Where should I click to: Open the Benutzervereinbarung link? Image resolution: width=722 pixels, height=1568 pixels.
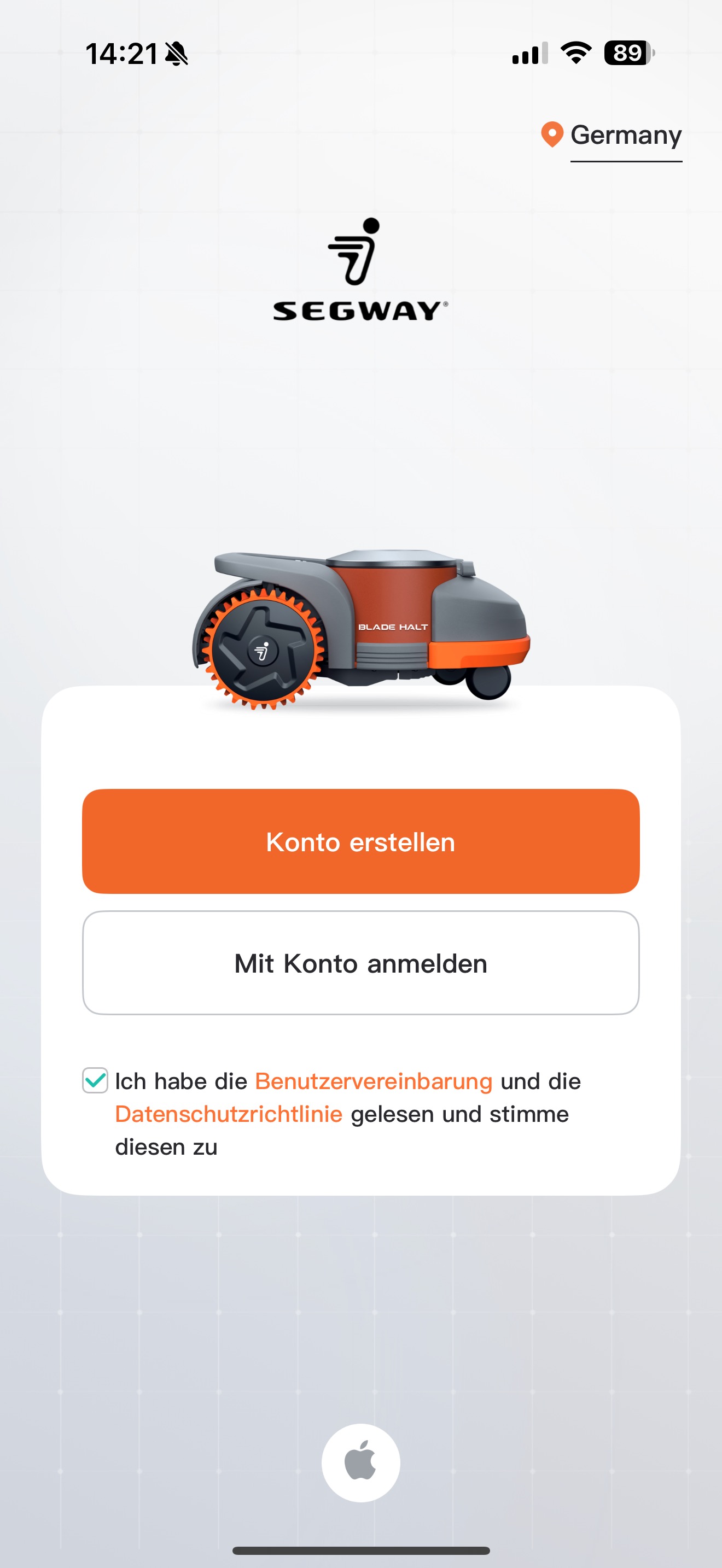click(373, 1081)
